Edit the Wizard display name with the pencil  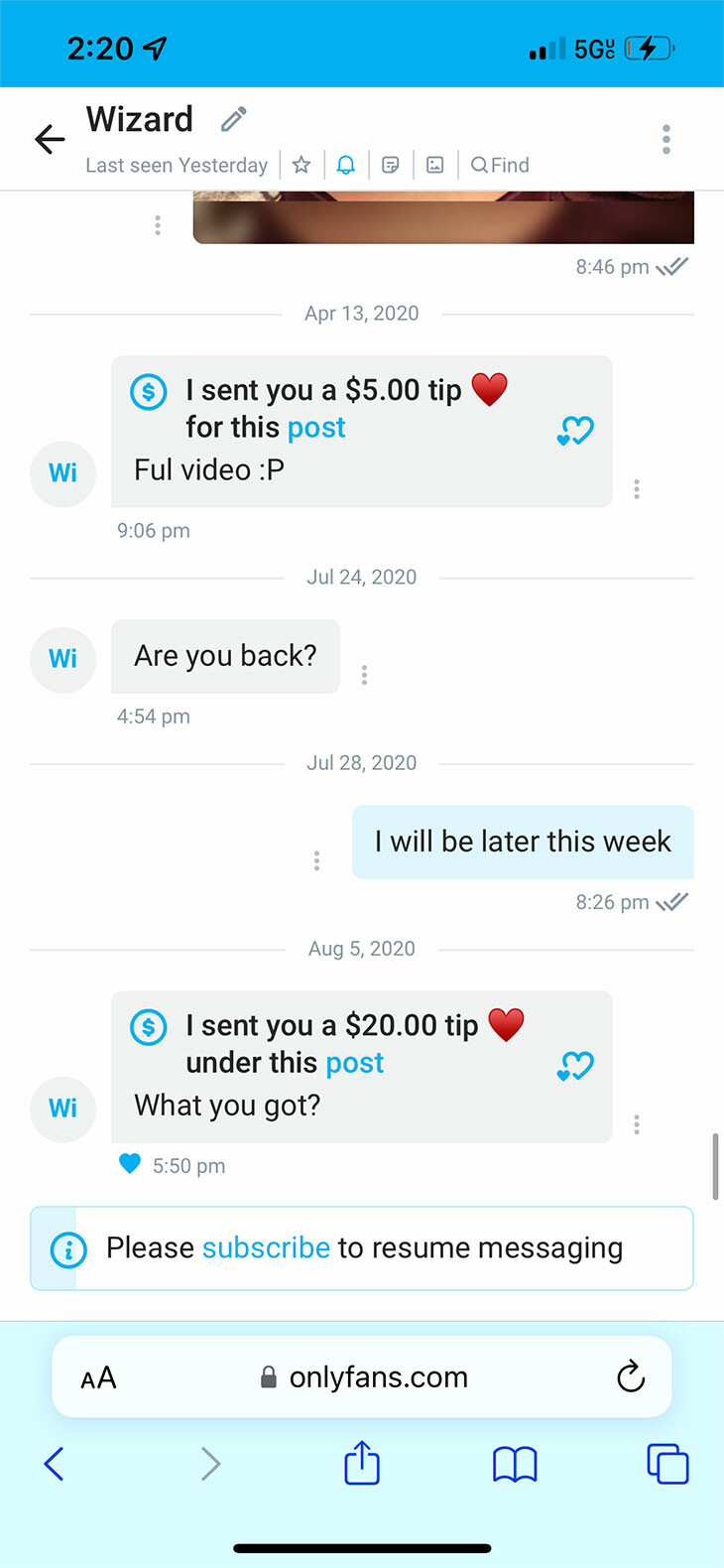tap(233, 120)
